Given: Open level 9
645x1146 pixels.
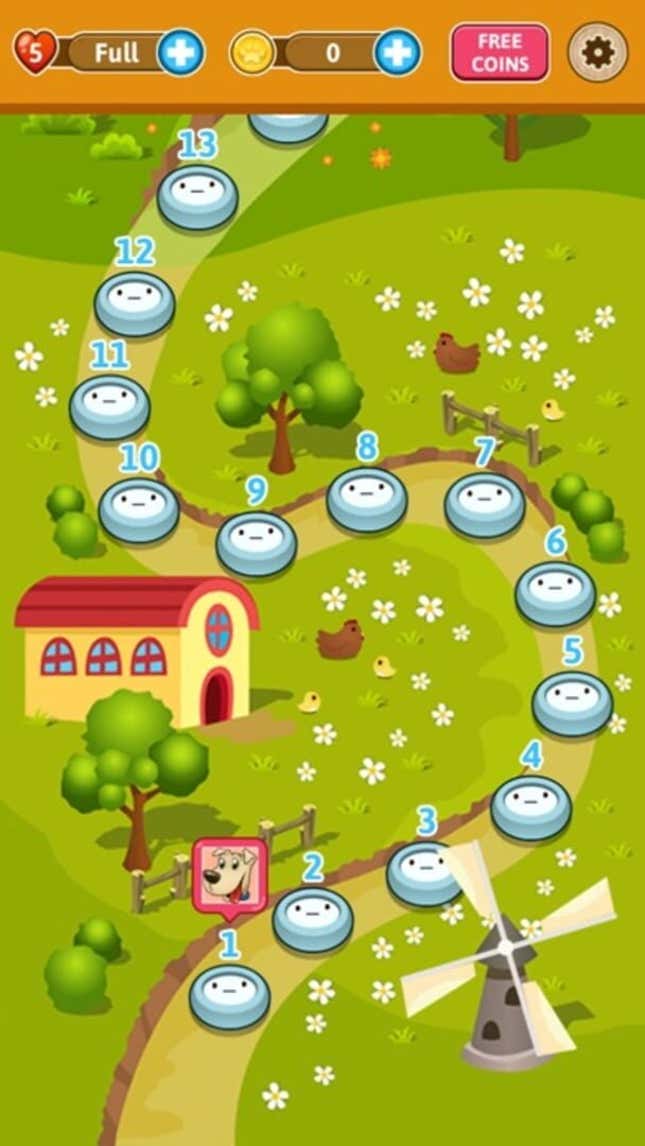Looking at the screenshot, I should pos(257,543).
